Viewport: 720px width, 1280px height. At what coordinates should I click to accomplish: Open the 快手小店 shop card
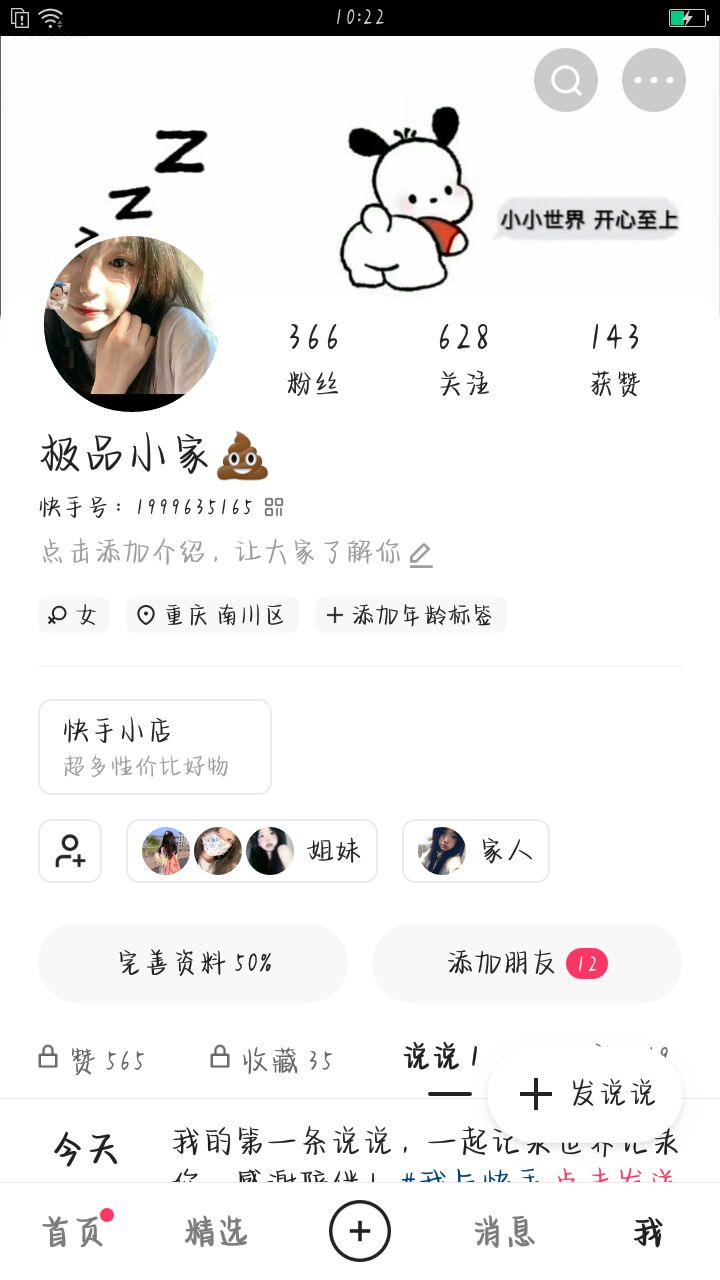click(154, 747)
